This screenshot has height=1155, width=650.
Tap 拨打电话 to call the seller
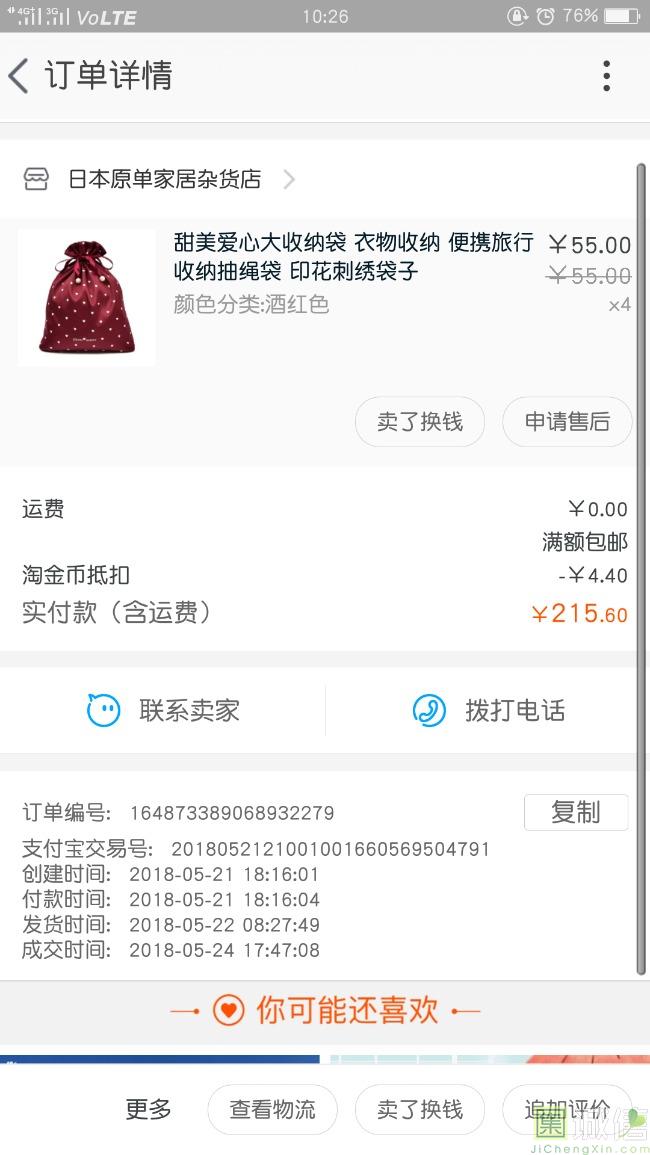coord(488,710)
